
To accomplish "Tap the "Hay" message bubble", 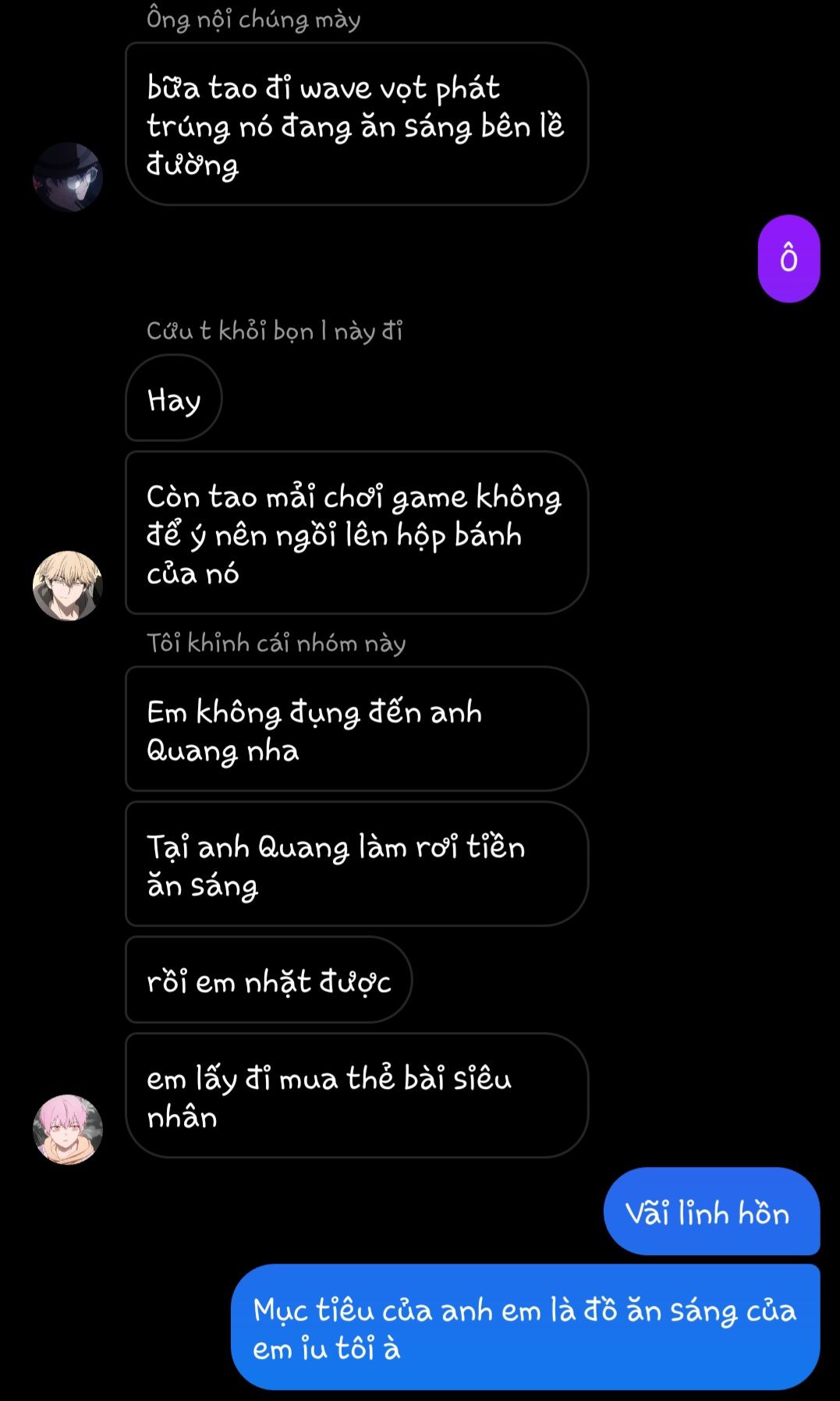I will [174, 399].
